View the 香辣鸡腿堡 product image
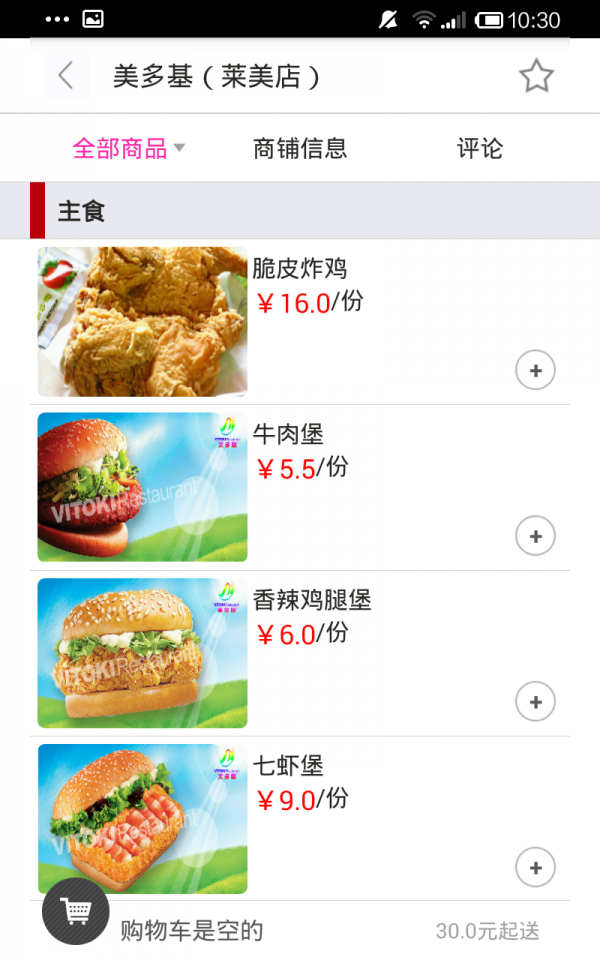Image resolution: width=600 pixels, height=960 pixels. (x=142, y=653)
